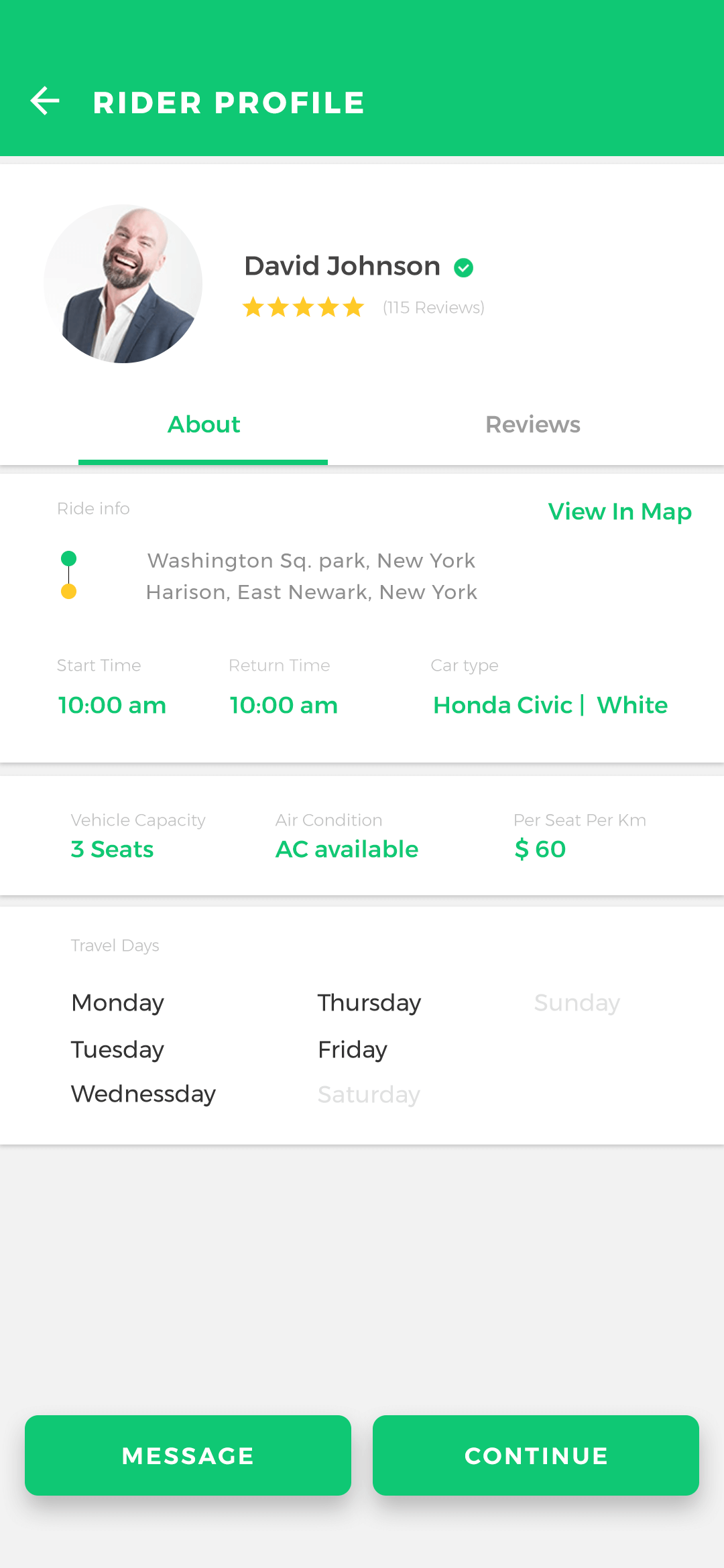Open the Return Time selector
724x1568 pixels.
[x=284, y=705]
